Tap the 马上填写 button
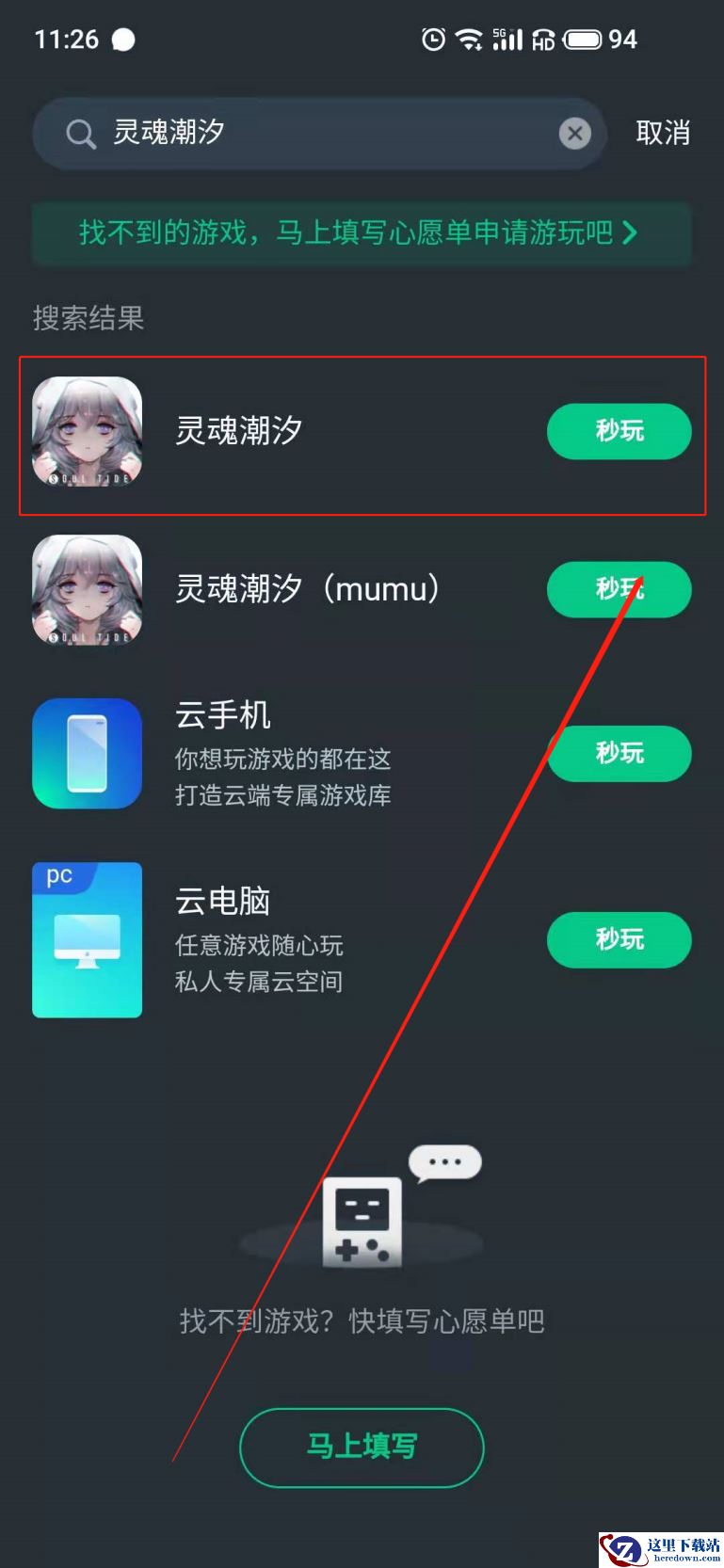724x1568 pixels. coord(362,1447)
